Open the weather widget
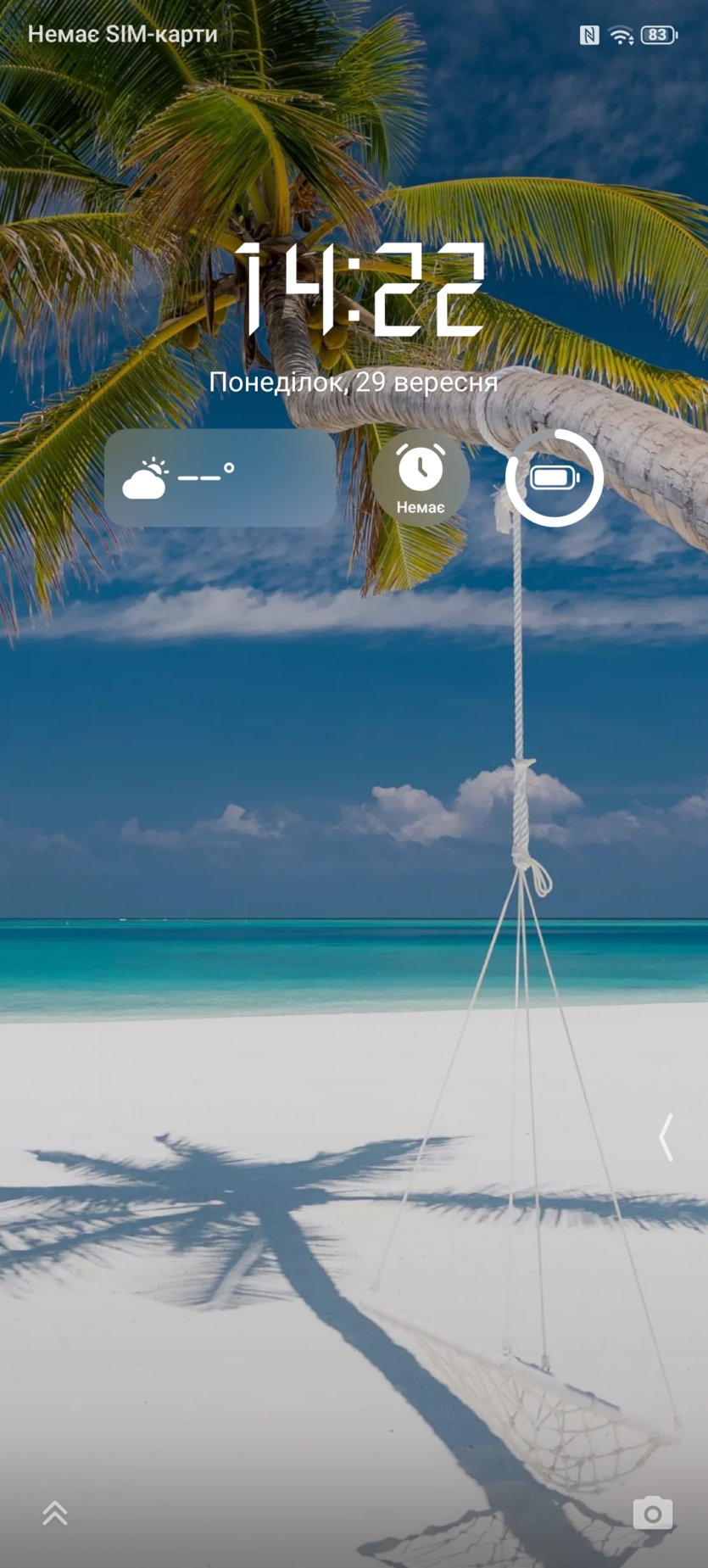This screenshot has height=1568, width=708. 220,477
